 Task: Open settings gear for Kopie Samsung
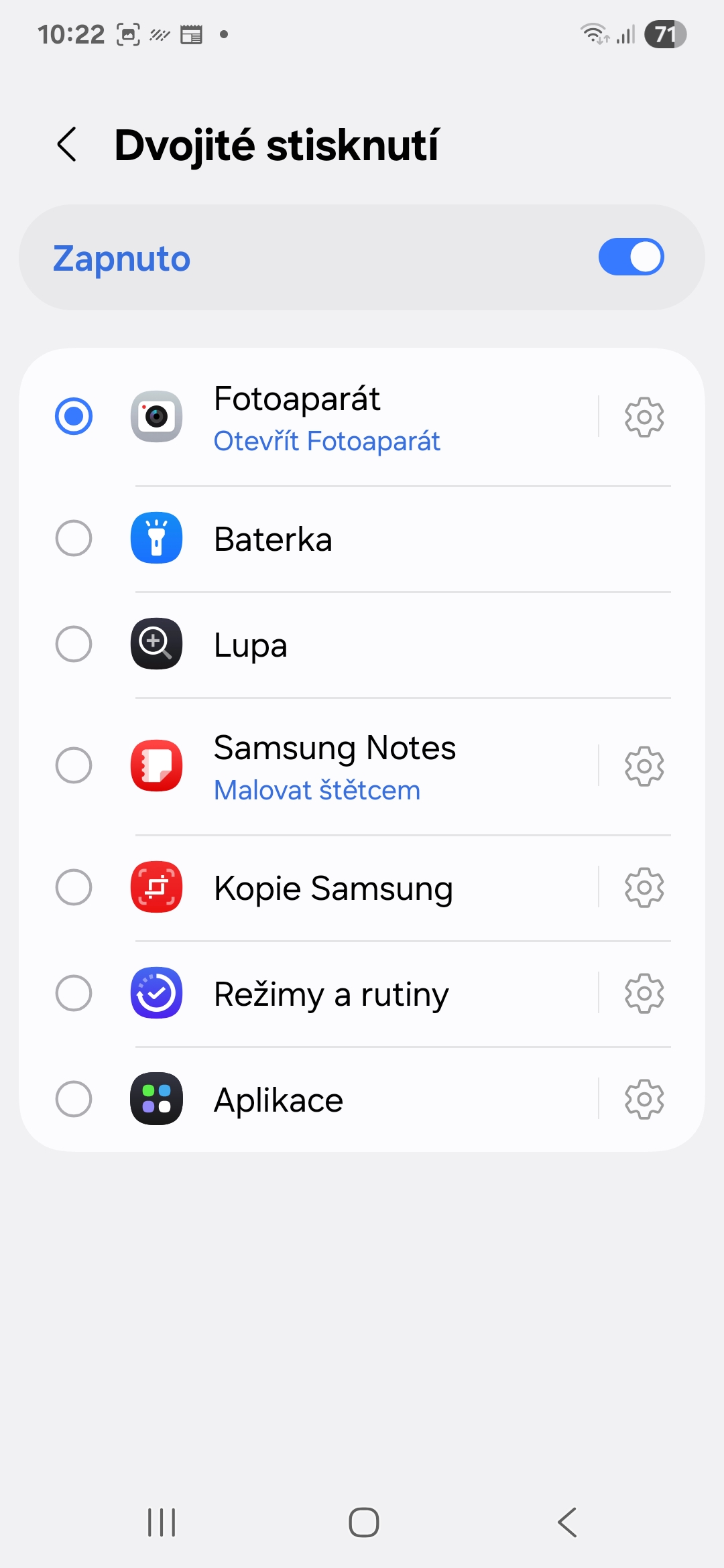point(644,888)
